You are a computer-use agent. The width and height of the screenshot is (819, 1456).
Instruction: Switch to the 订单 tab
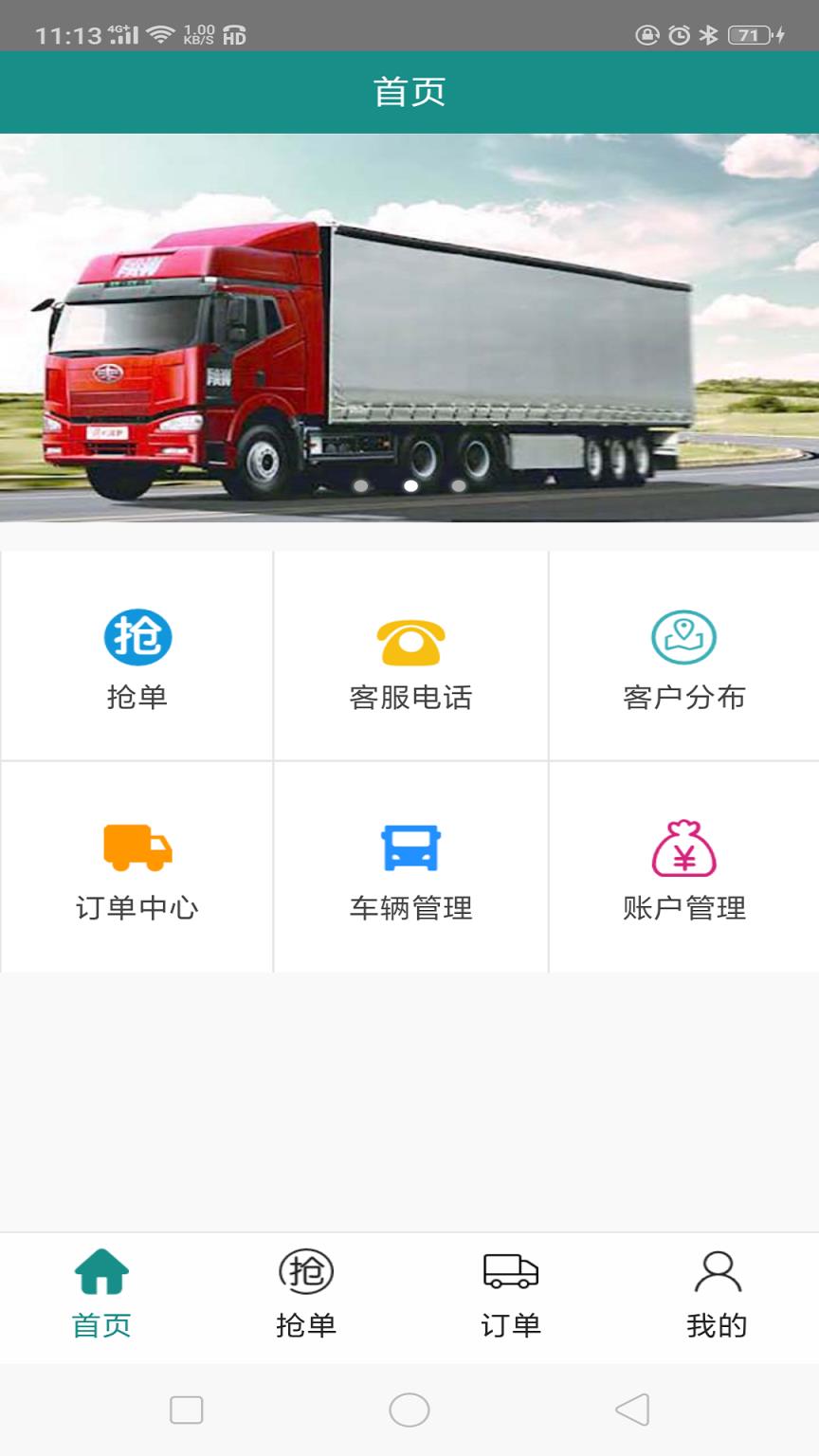[512, 1325]
